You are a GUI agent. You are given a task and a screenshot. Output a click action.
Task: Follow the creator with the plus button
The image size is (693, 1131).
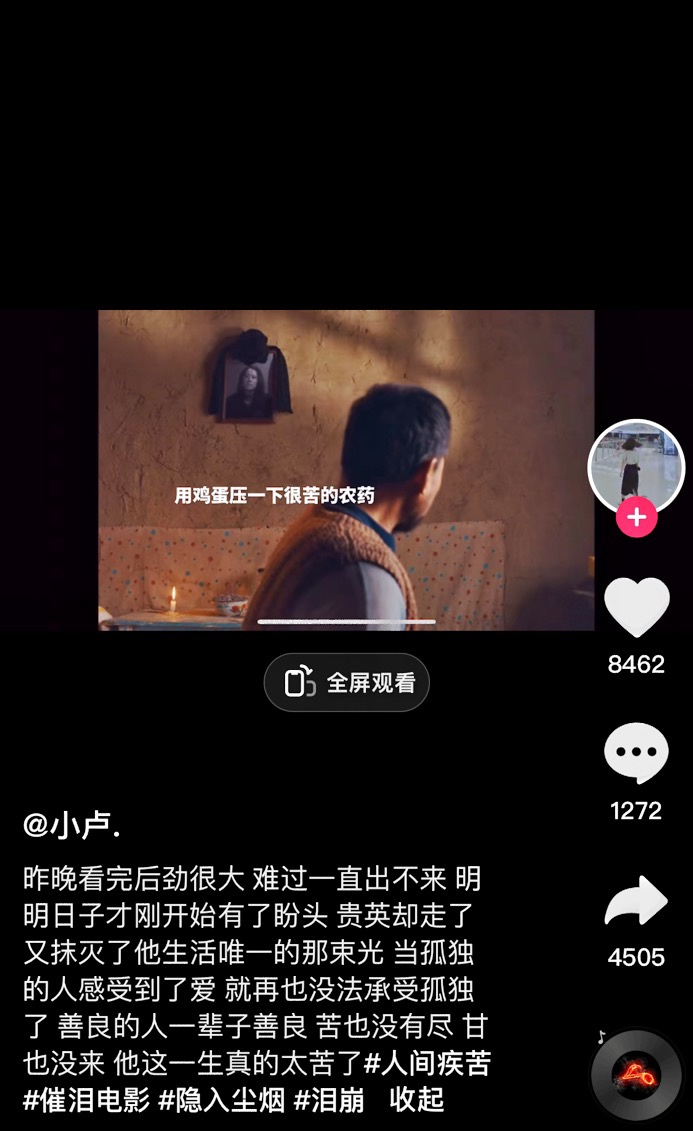tap(636, 518)
